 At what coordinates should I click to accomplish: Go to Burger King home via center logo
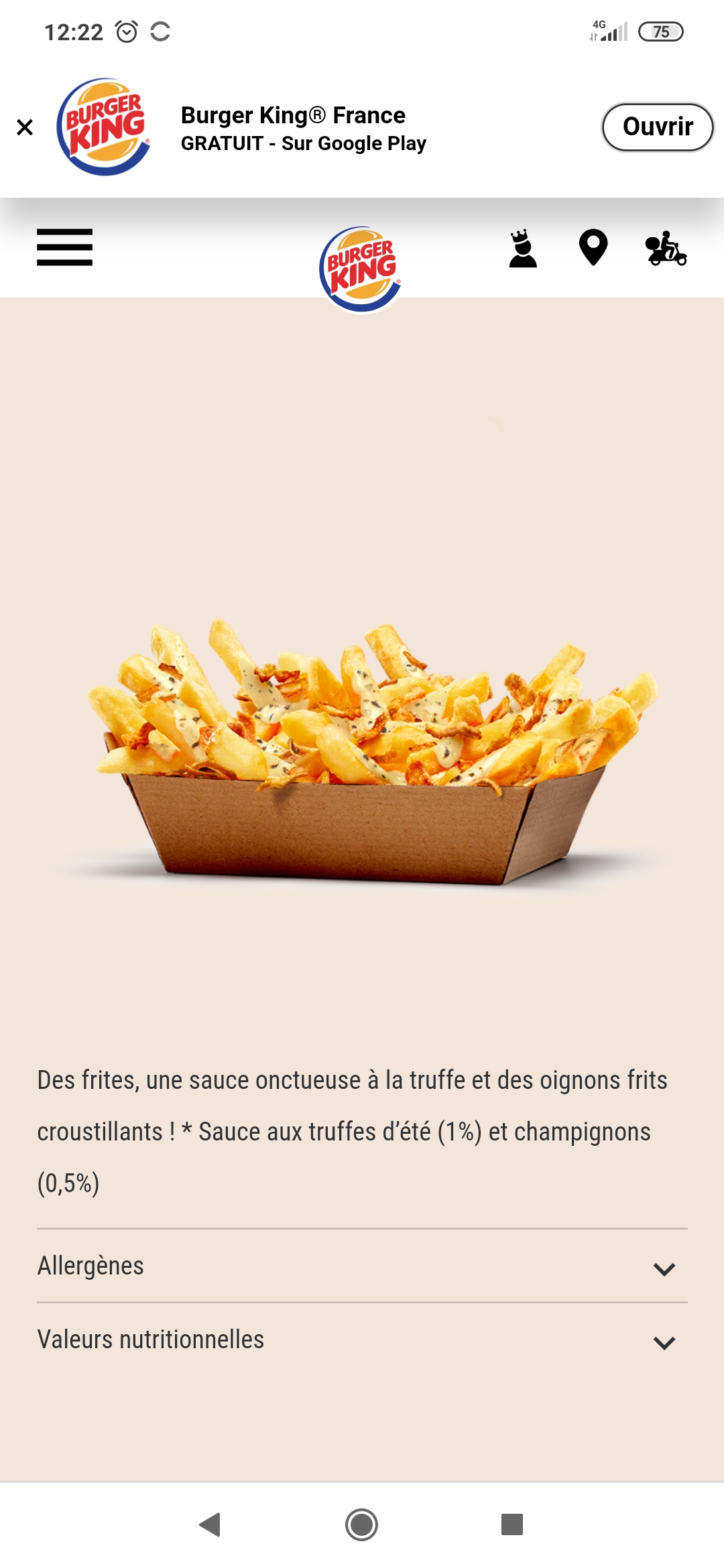(361, 269)
